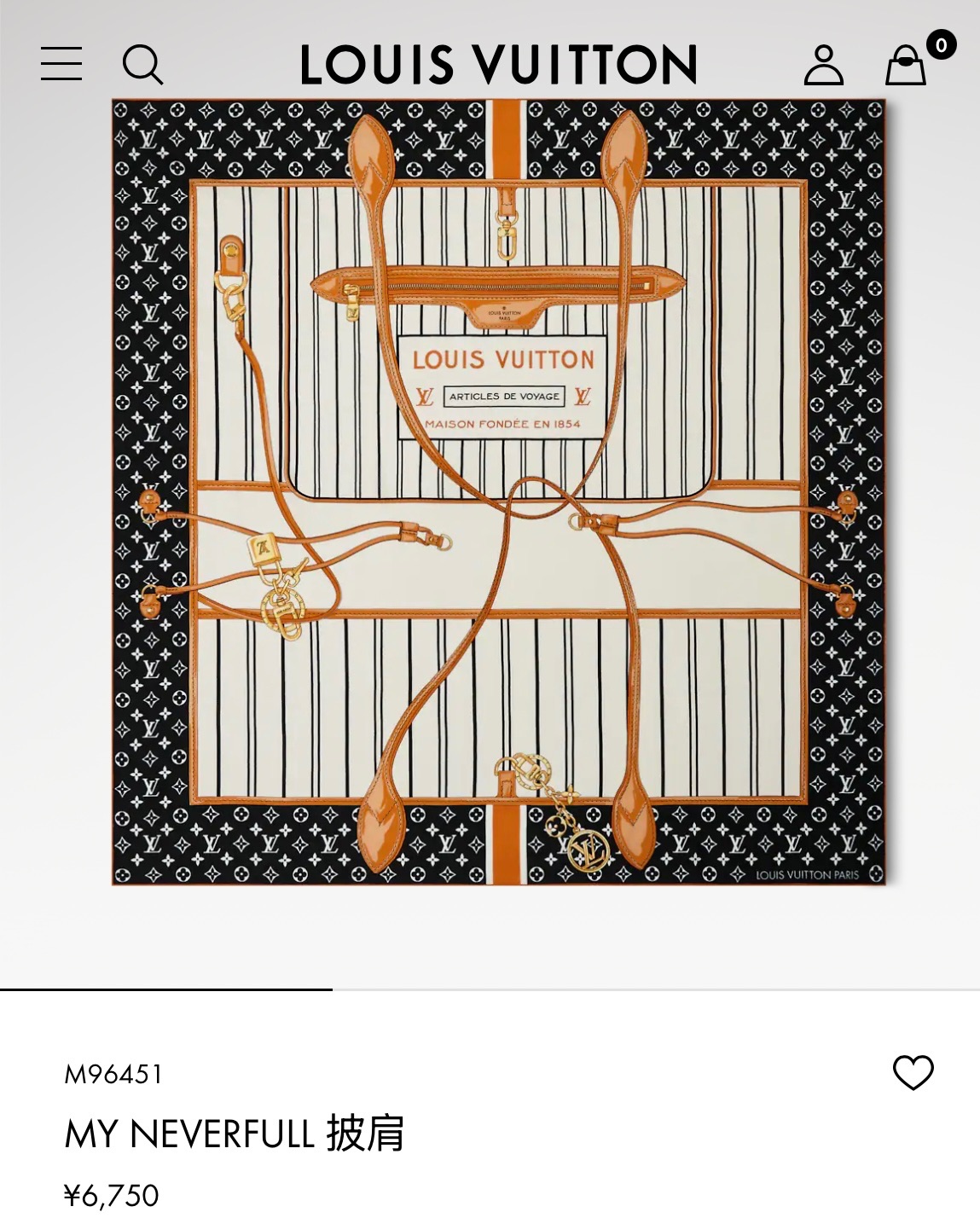Add MY NEVERFULL scarf to wishlist
980x1218 pixels.
913,1072
